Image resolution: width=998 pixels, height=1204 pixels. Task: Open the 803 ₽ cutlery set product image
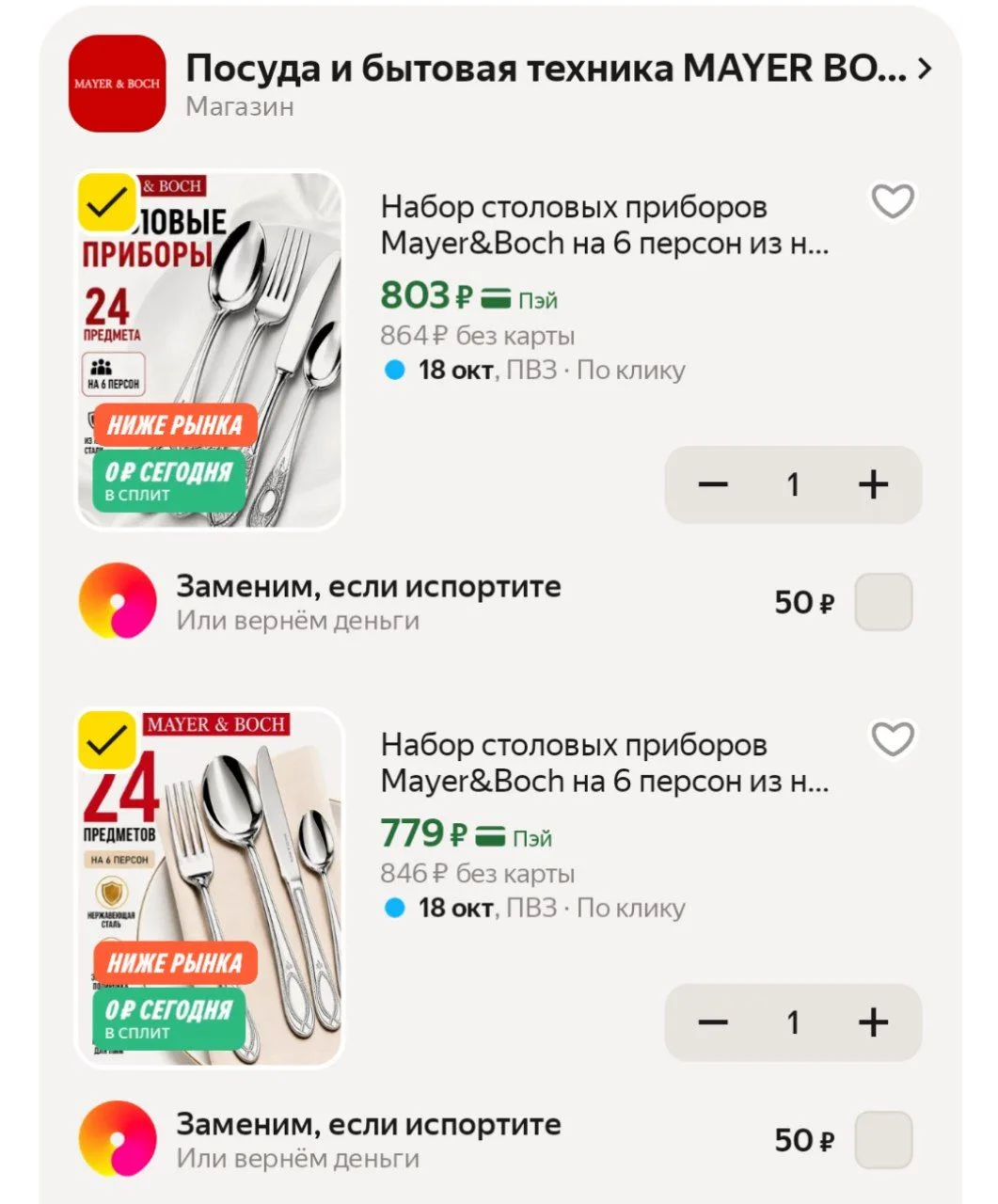click(210, 350)
